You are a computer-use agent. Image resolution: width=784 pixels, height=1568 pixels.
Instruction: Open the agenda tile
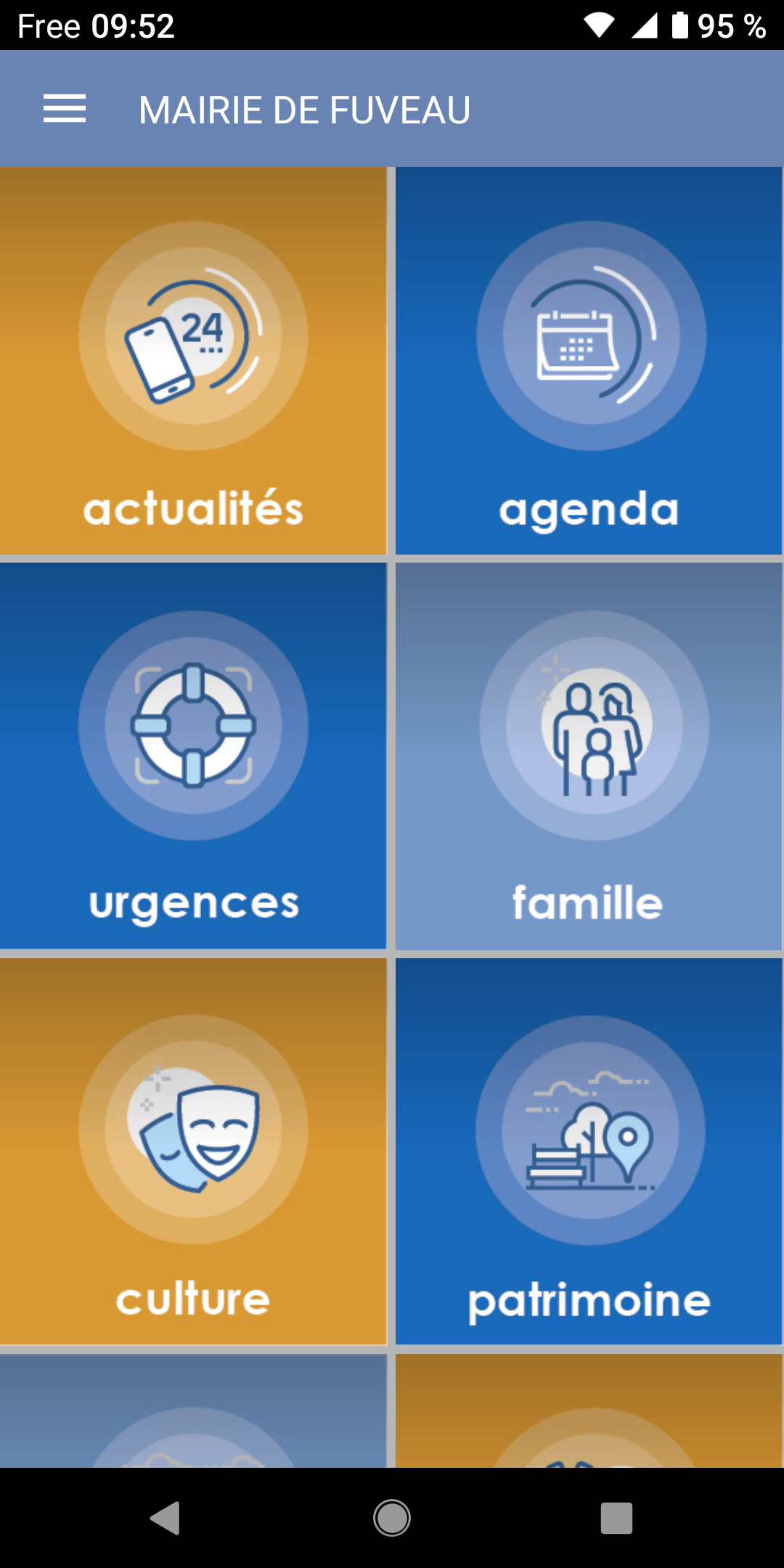(589, 361)
